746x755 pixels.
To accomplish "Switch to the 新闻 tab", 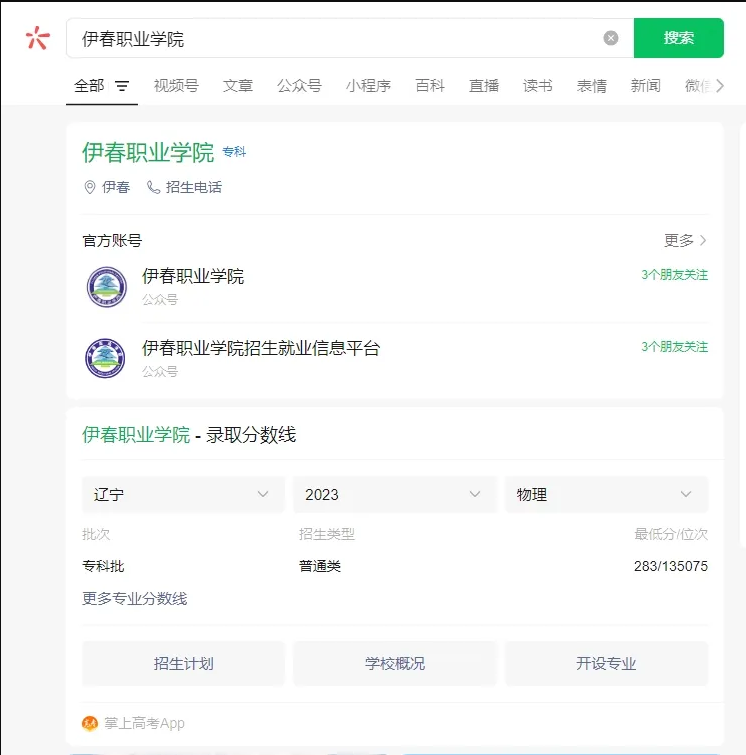I will [645, 86].
